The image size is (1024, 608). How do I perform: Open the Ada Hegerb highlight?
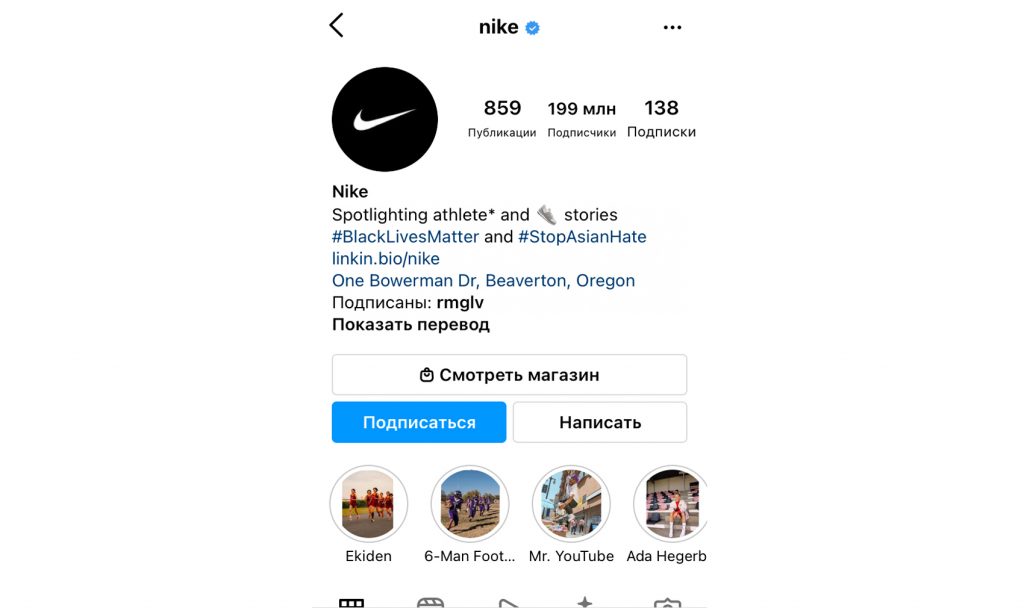(x=670, y=504)
